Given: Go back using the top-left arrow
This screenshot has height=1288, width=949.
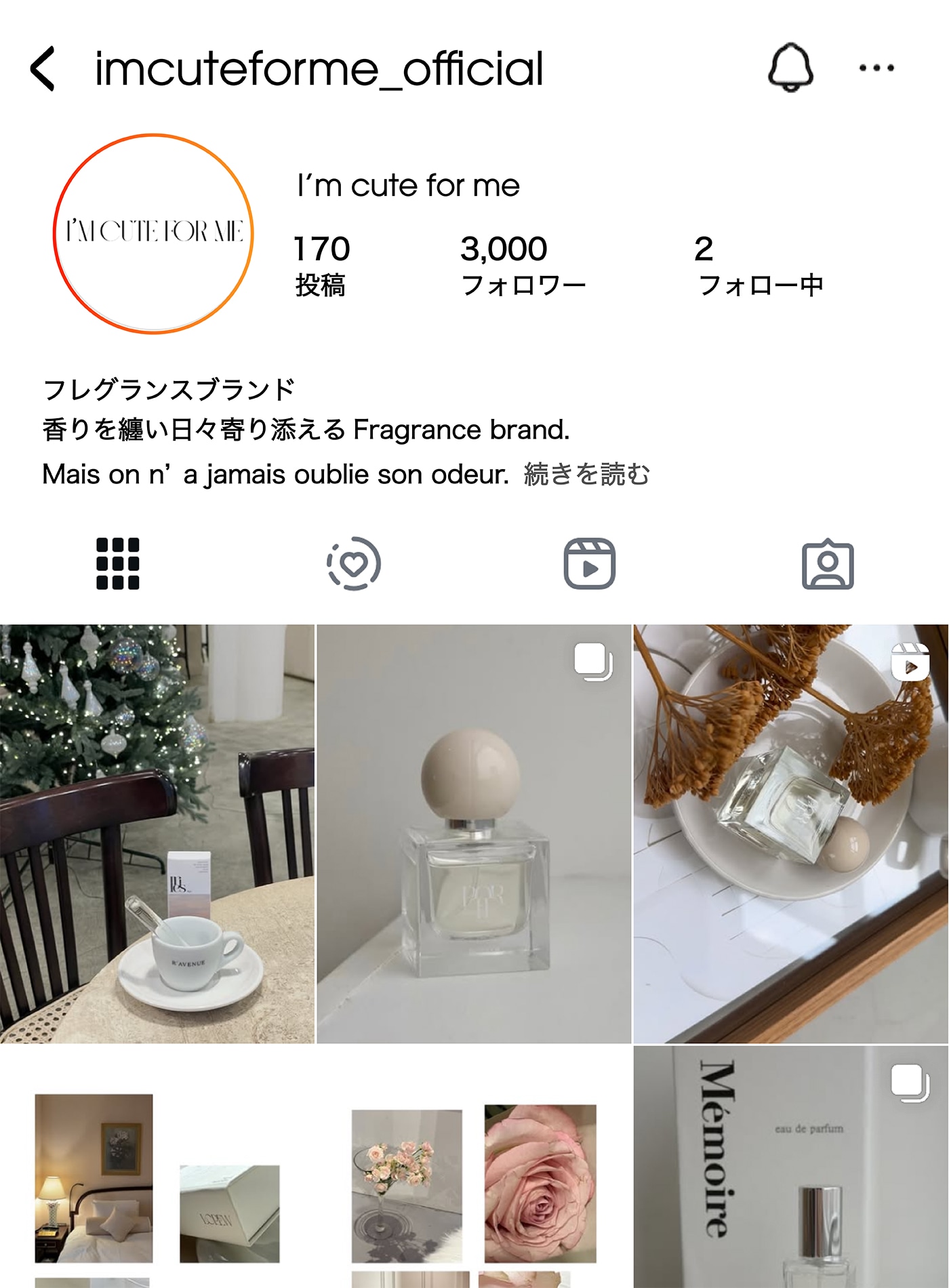Looking at the screenshot, I should click(43, 68).
